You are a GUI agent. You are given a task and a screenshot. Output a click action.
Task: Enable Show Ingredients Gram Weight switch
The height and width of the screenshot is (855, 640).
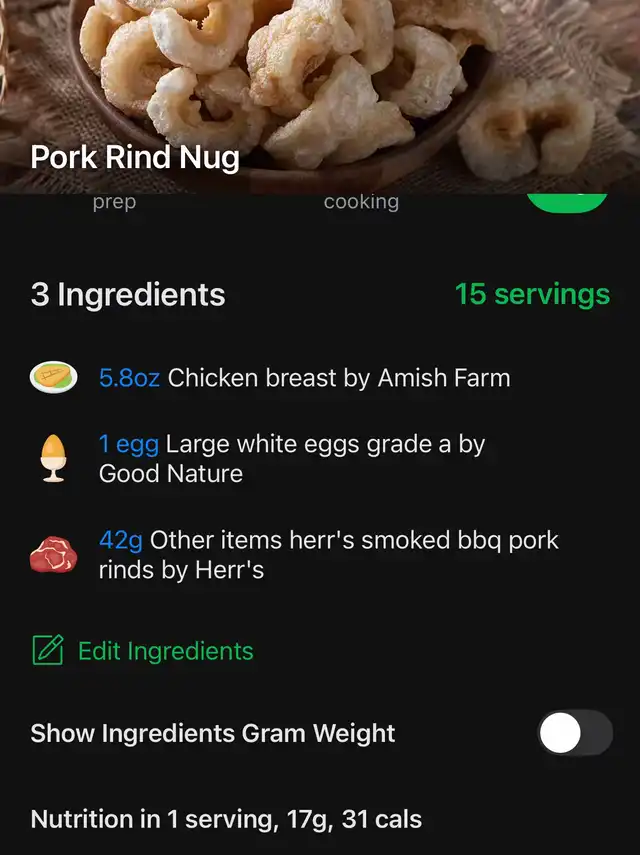574,733
